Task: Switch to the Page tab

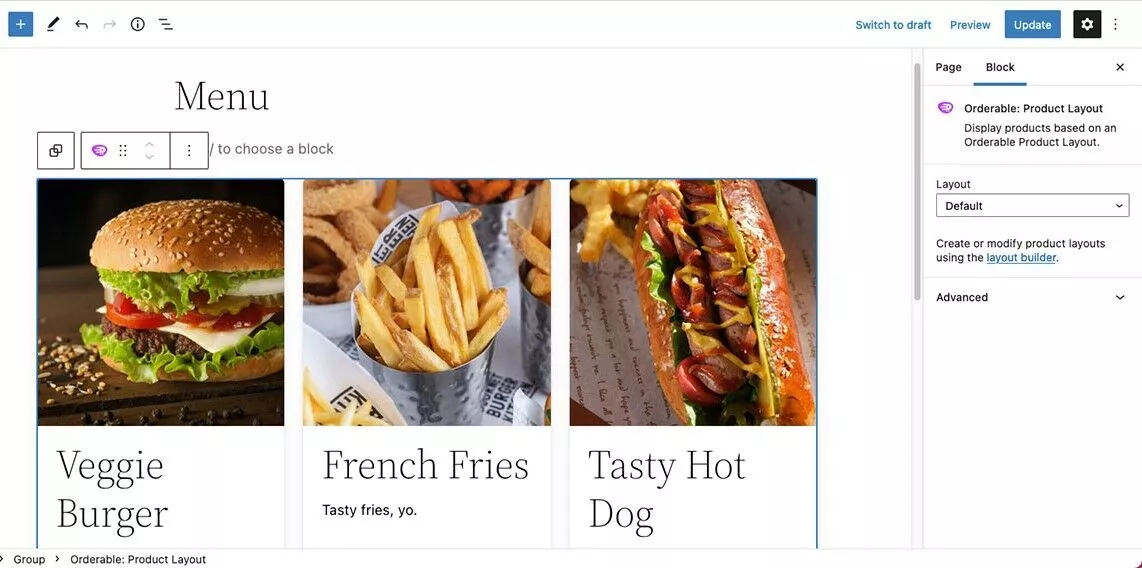Action: point(948,67)
